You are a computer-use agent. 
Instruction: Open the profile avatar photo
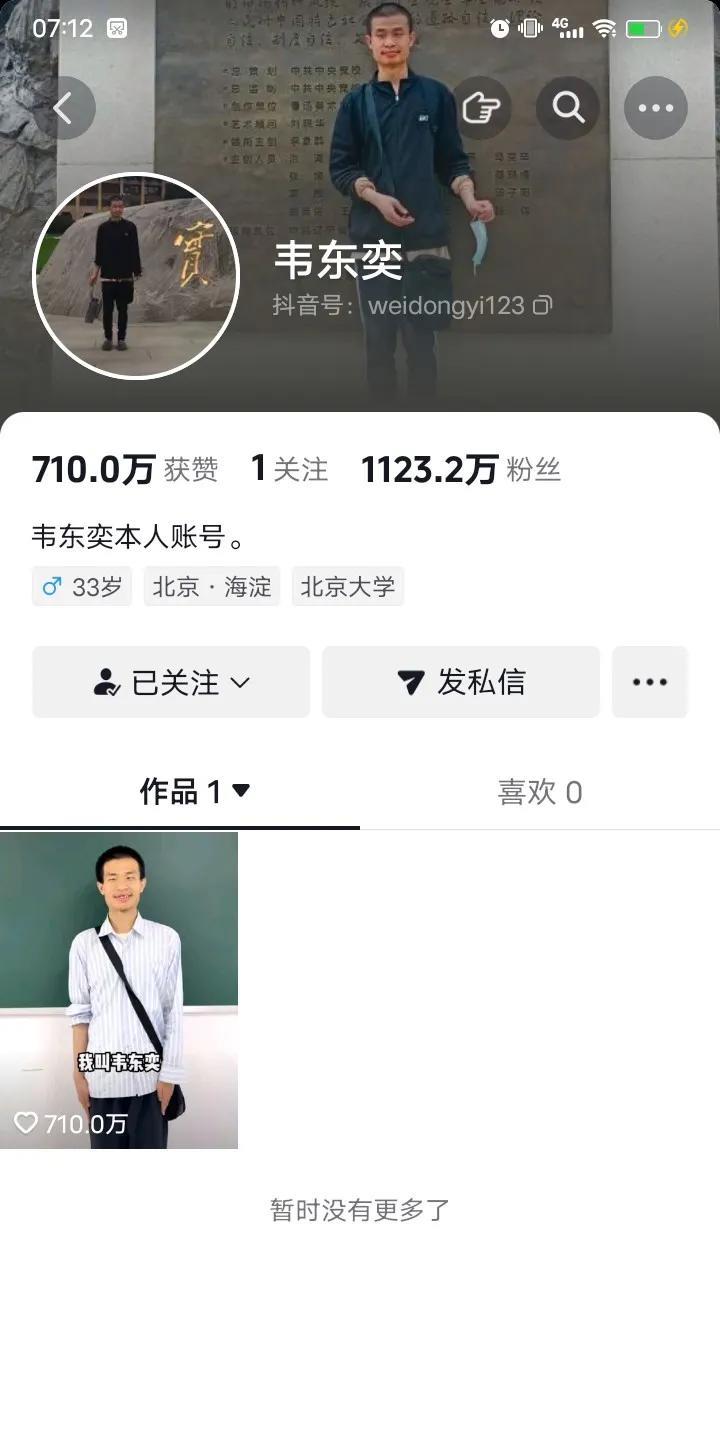pos(136,276)
